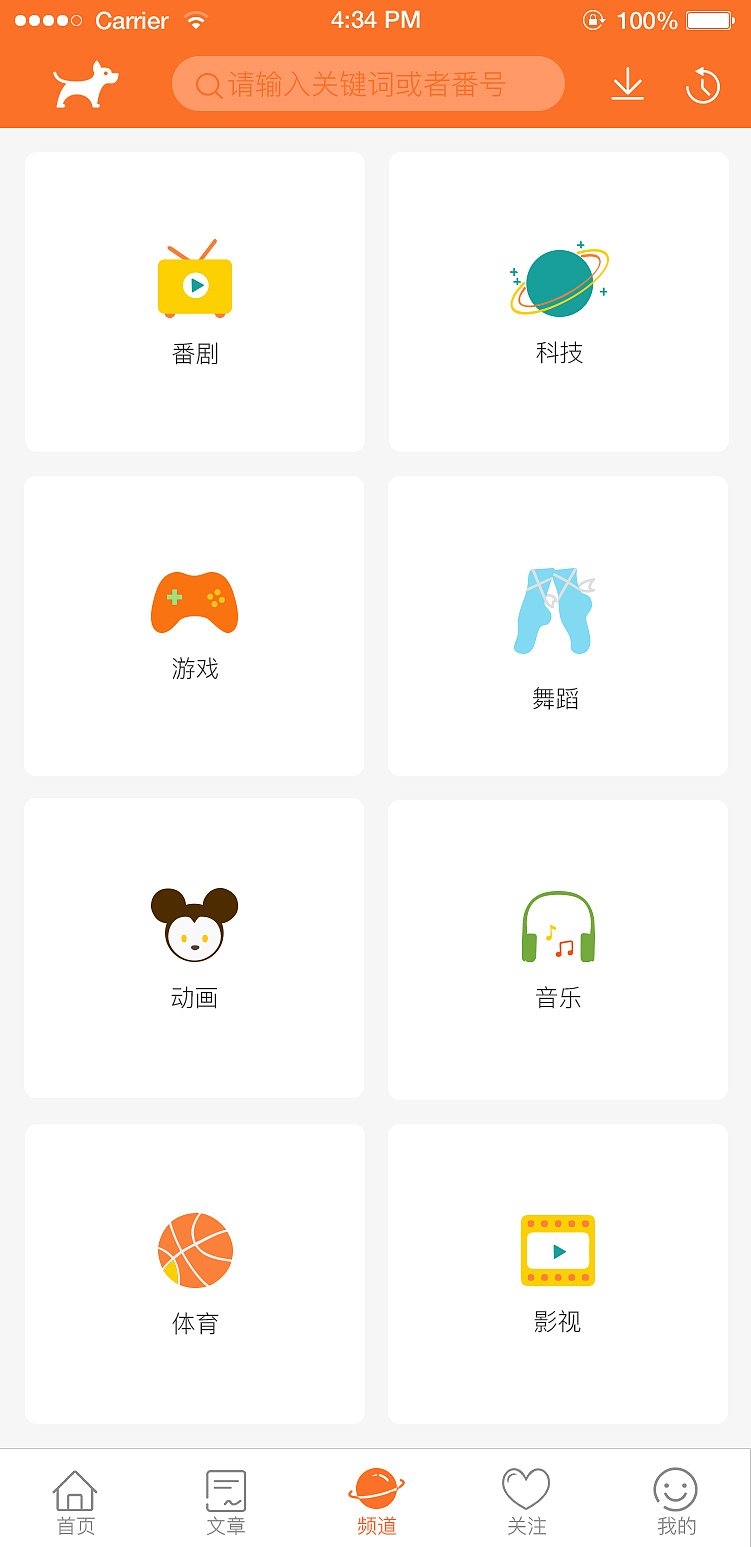Screen dimensions: 751x1547
Task: Select the 科技 planet icon
Action: (x=558, y=281)
